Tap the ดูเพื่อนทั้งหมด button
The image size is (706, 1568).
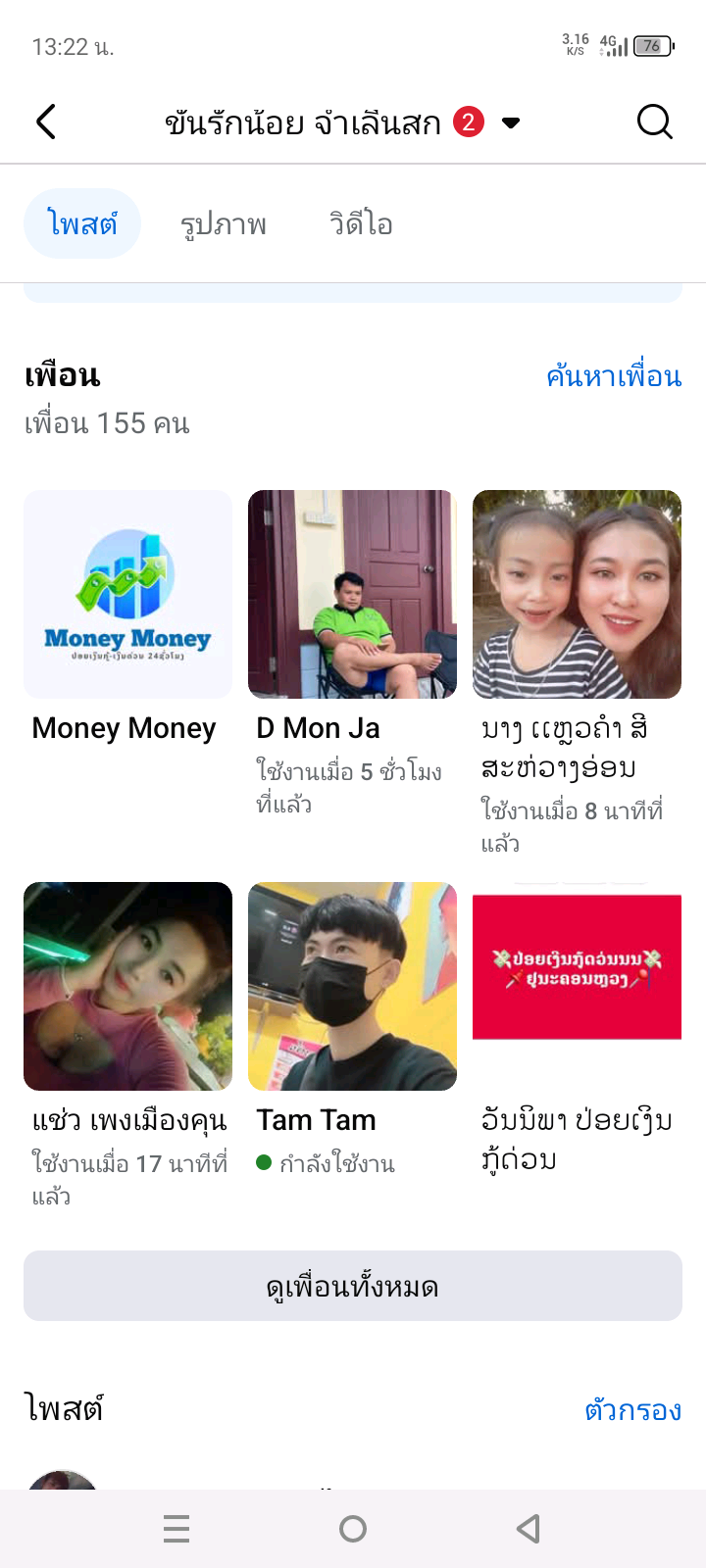click(x=353, y=1286)
